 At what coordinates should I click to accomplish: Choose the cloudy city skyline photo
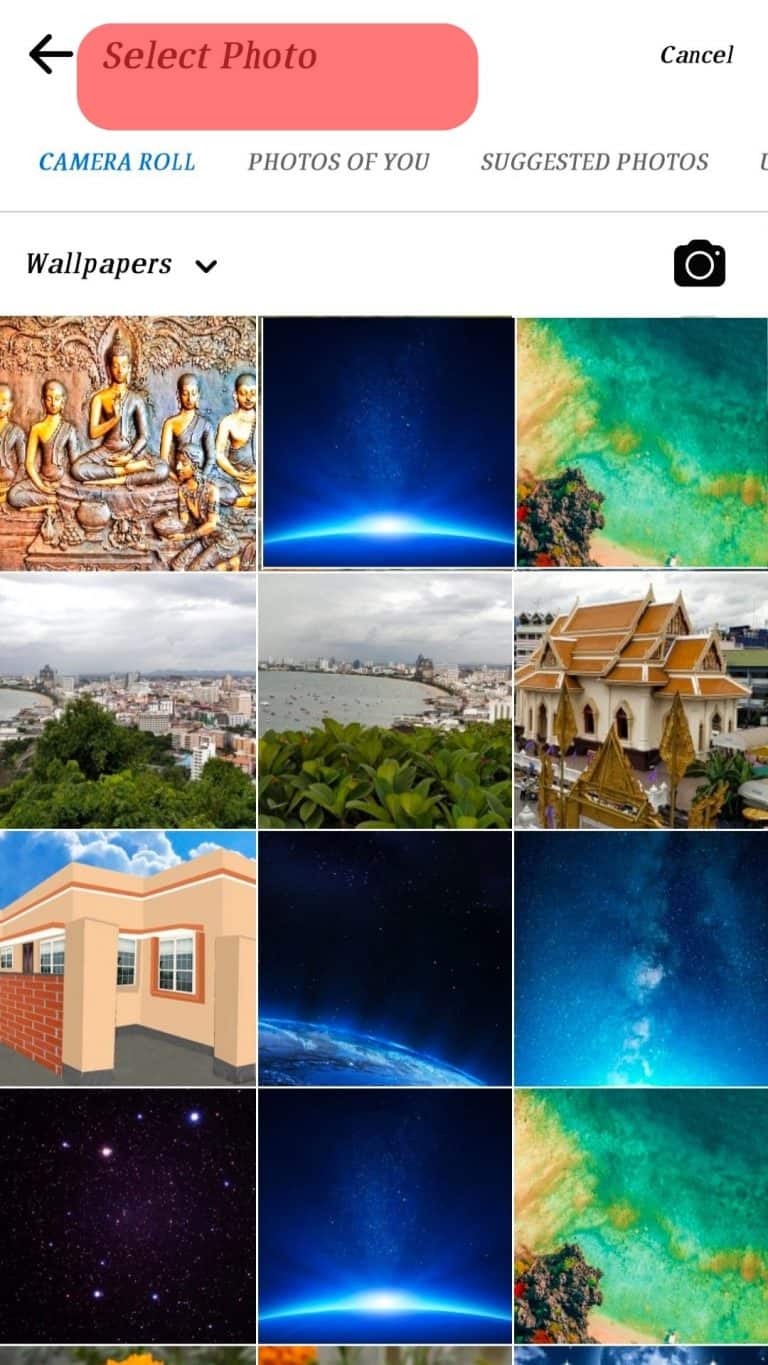128,700
